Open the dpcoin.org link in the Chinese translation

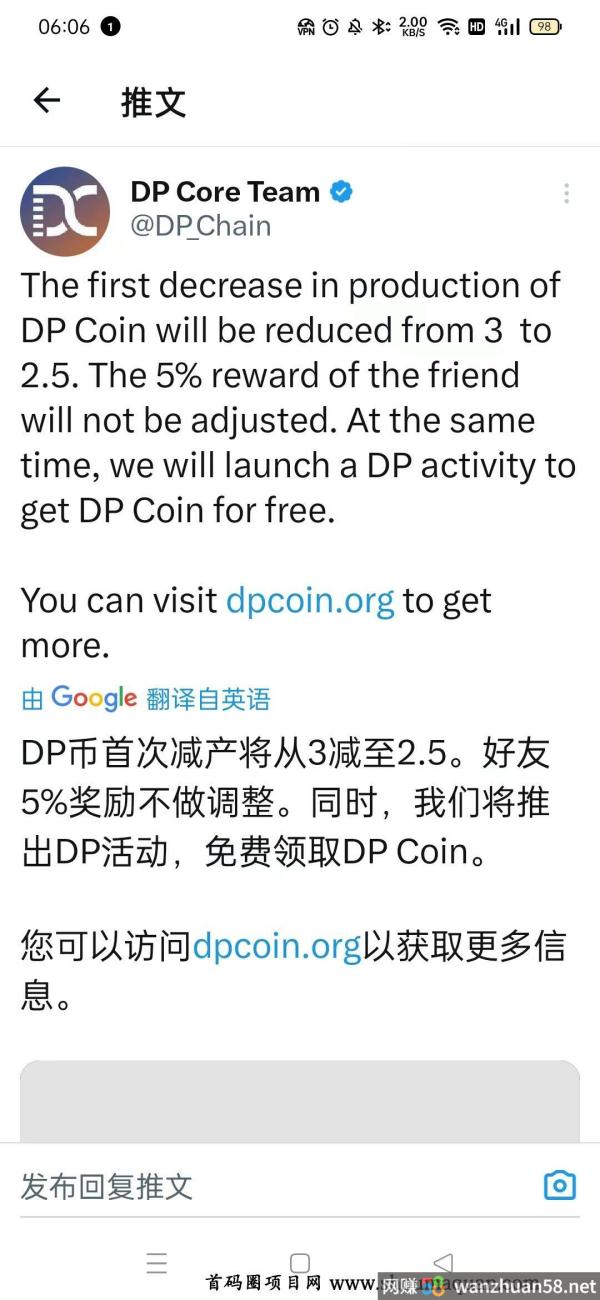276,946
